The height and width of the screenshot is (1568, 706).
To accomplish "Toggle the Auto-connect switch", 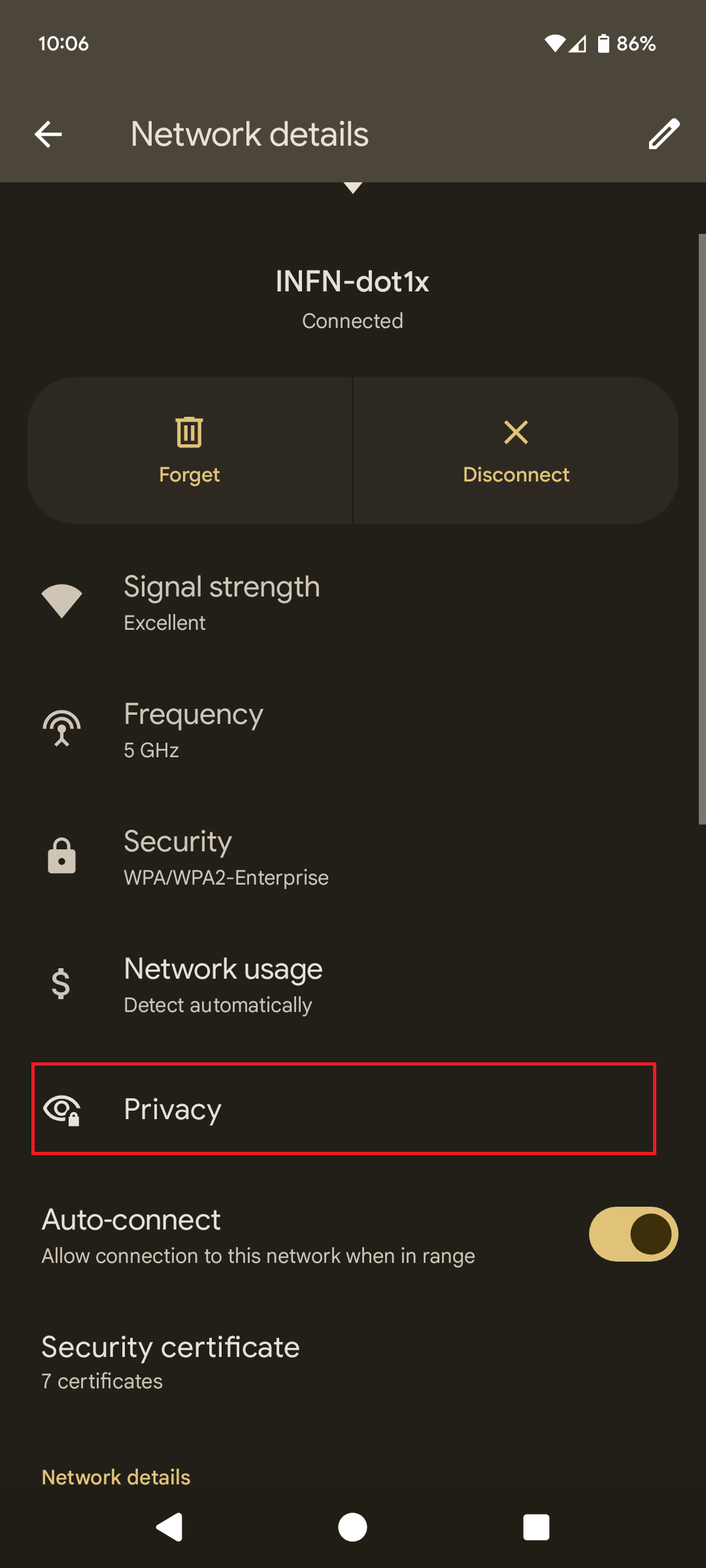I will click(x=633, y=1234).
